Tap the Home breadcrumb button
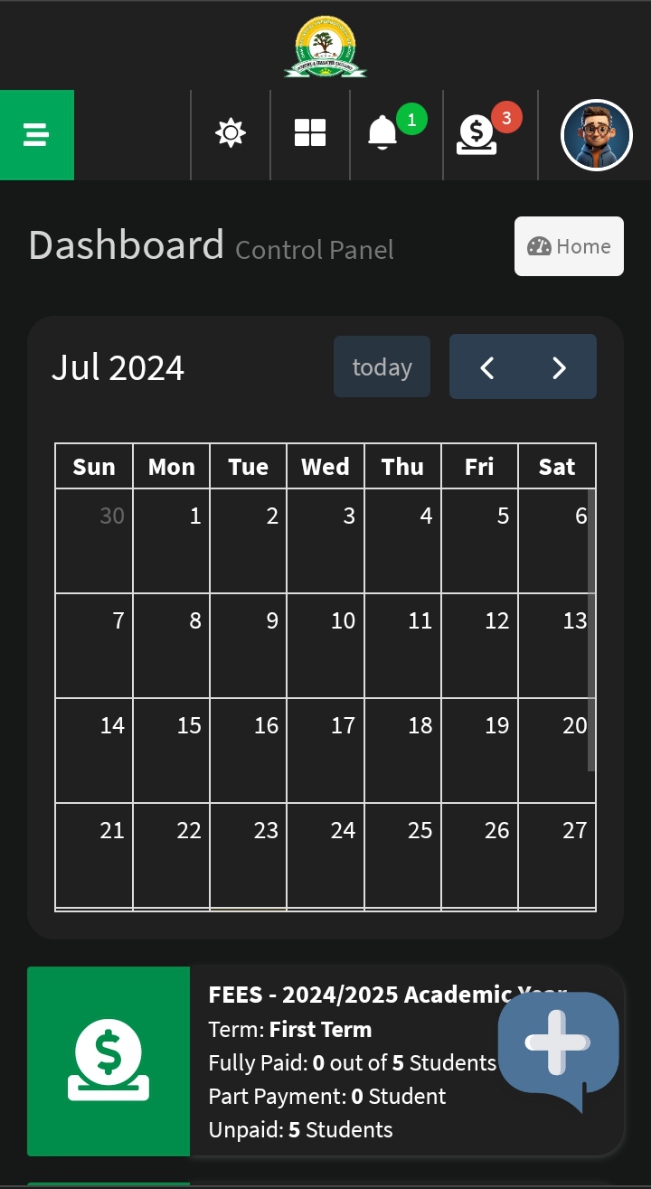The width and height of the screenshot is (651, 1189). (569, 246)
